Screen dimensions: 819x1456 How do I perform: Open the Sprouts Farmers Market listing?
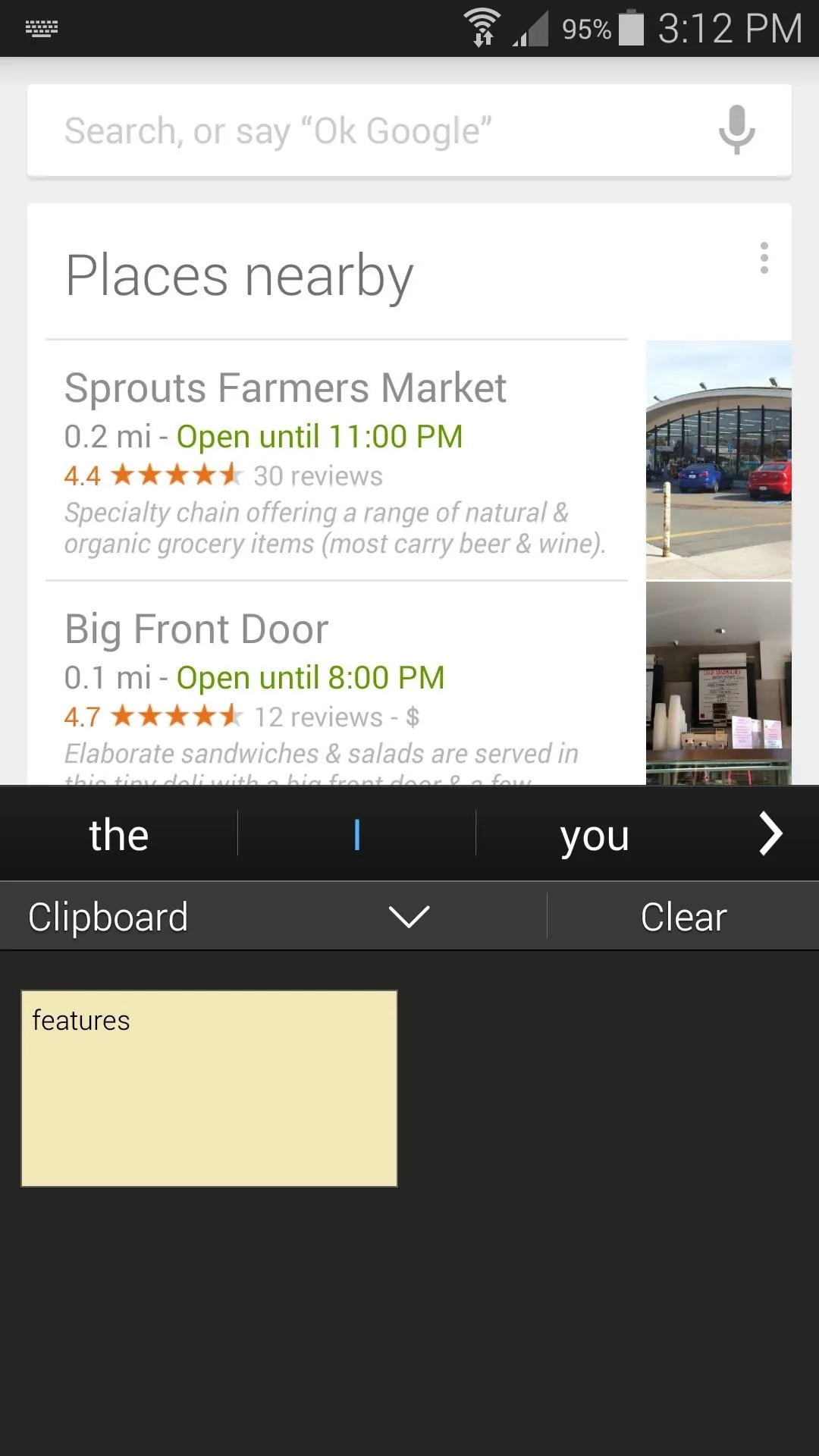[337, 460]
